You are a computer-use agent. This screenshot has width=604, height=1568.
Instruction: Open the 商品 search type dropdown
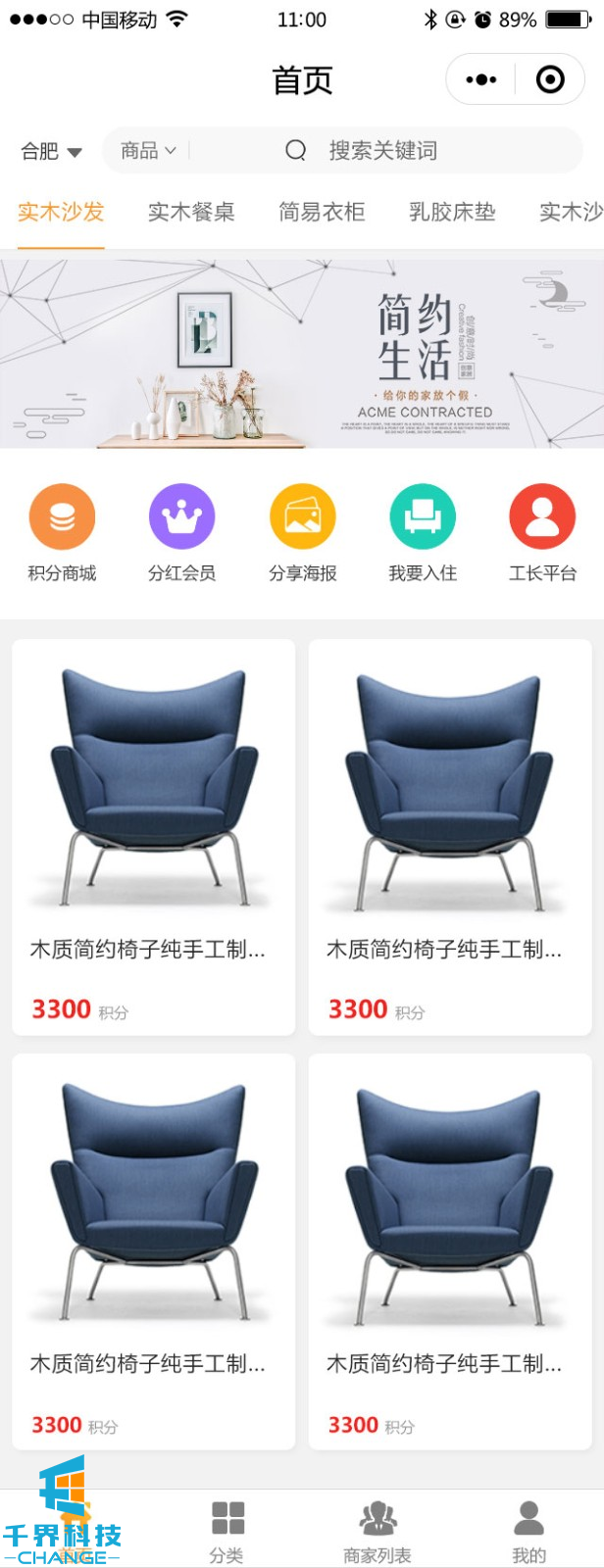[148, 151]
